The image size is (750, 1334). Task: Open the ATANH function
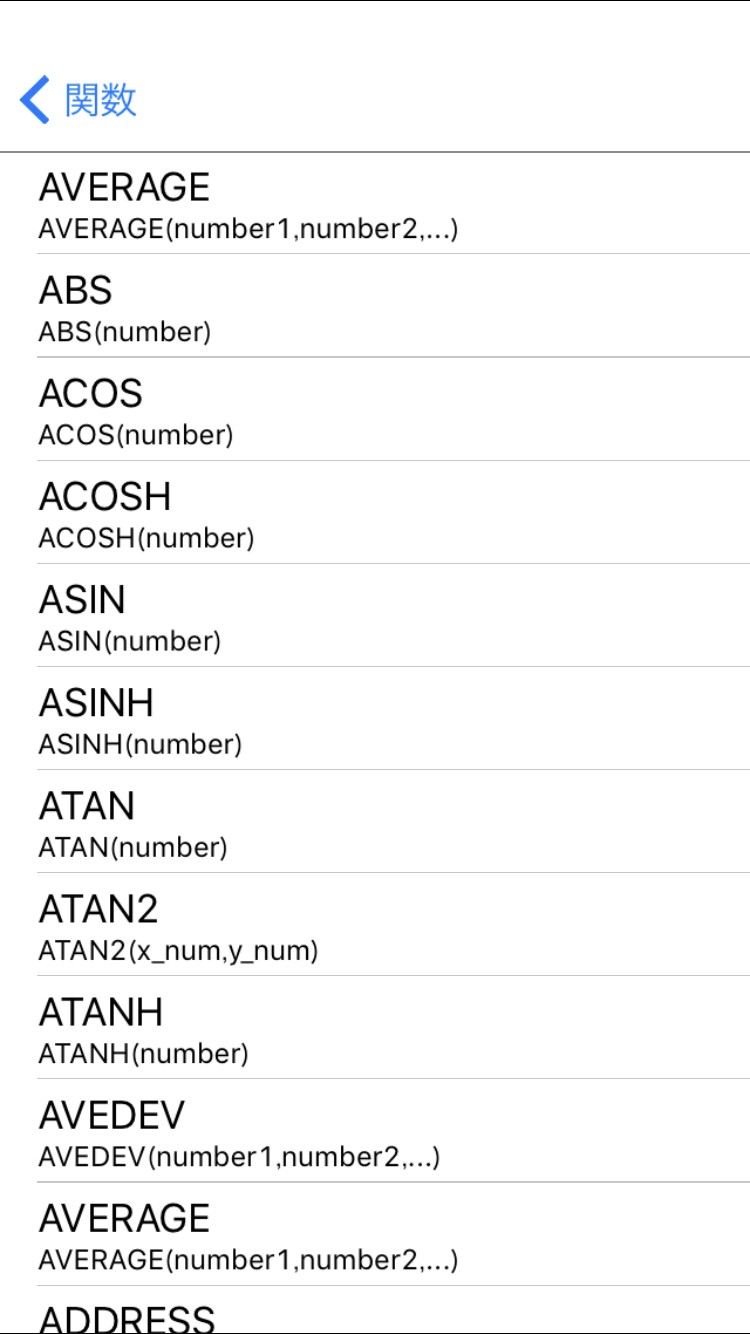pos(375,1027)
